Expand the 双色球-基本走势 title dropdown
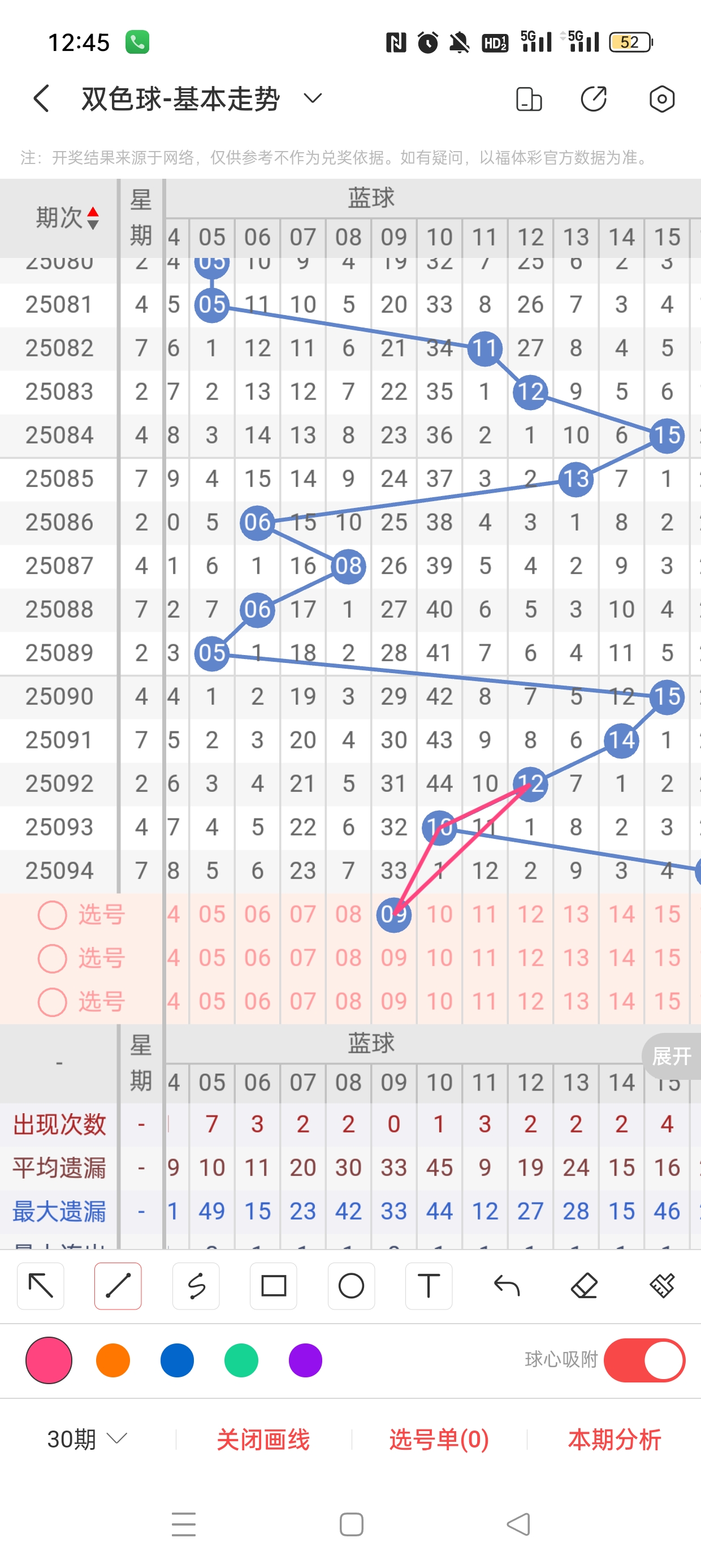701x1568 pixels. pyautogui.click(x=312, y=98)
